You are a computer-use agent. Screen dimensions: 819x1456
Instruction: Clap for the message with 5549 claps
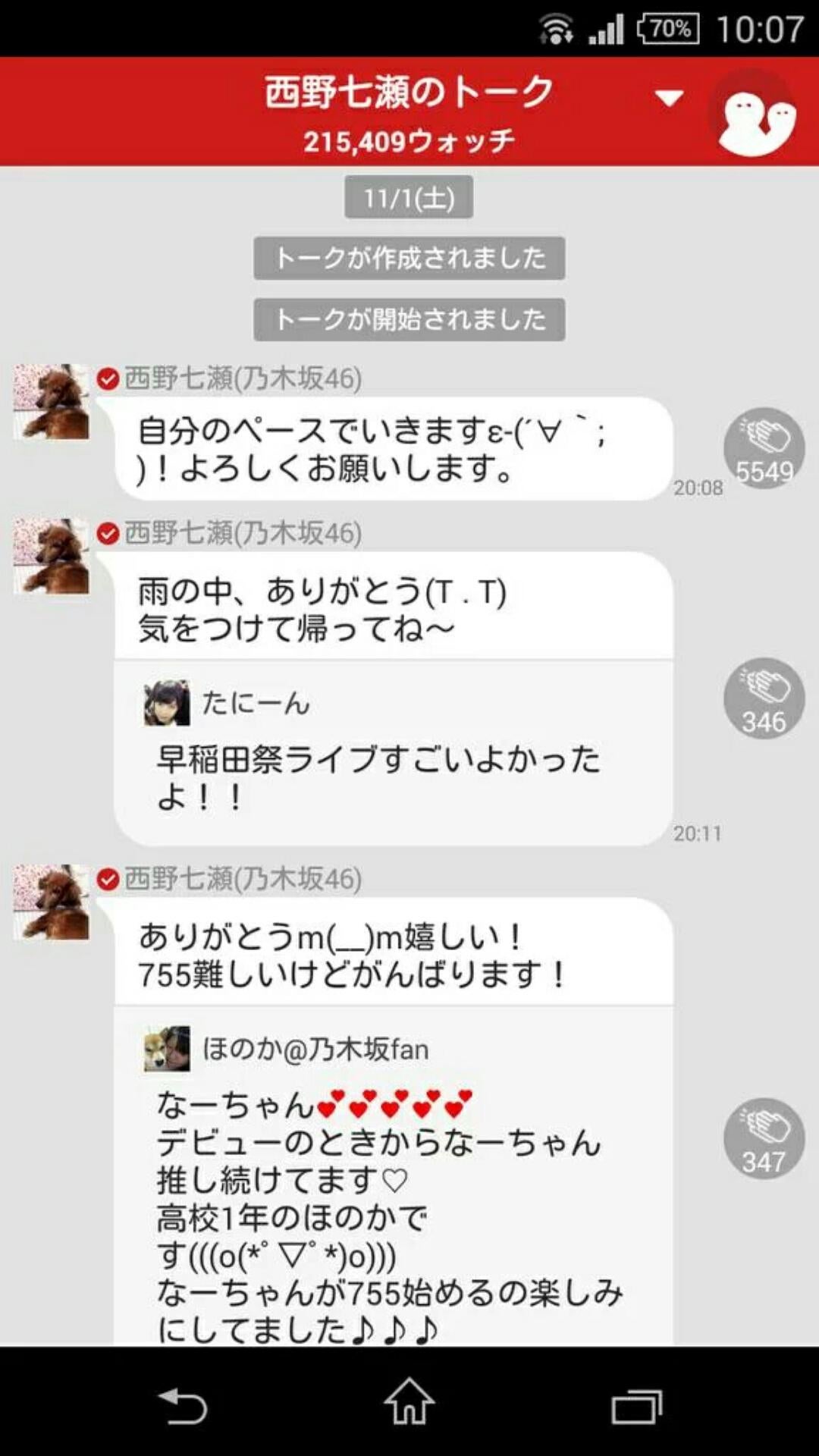click(x=764, y=449)
